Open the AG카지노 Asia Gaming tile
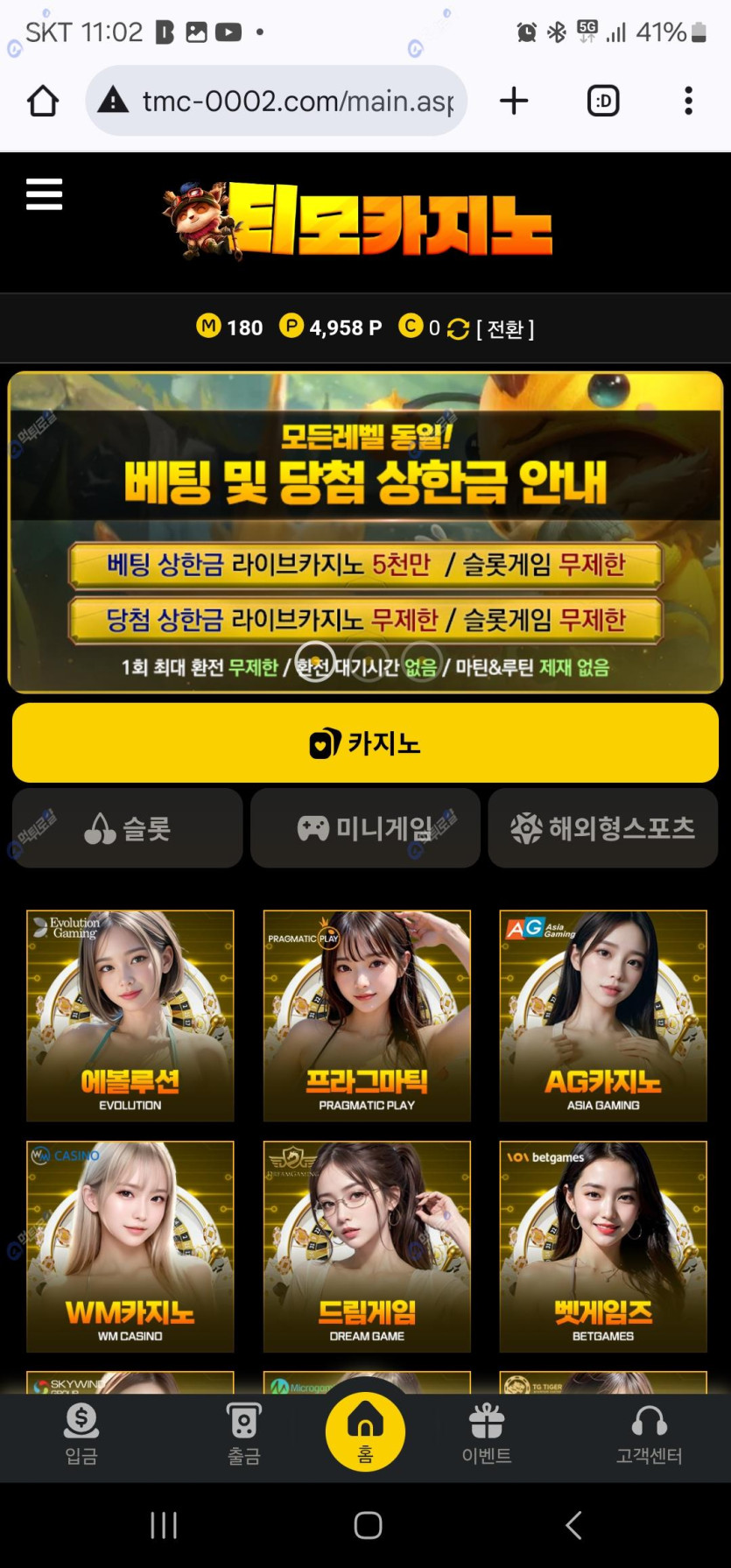 point(603,1016)
